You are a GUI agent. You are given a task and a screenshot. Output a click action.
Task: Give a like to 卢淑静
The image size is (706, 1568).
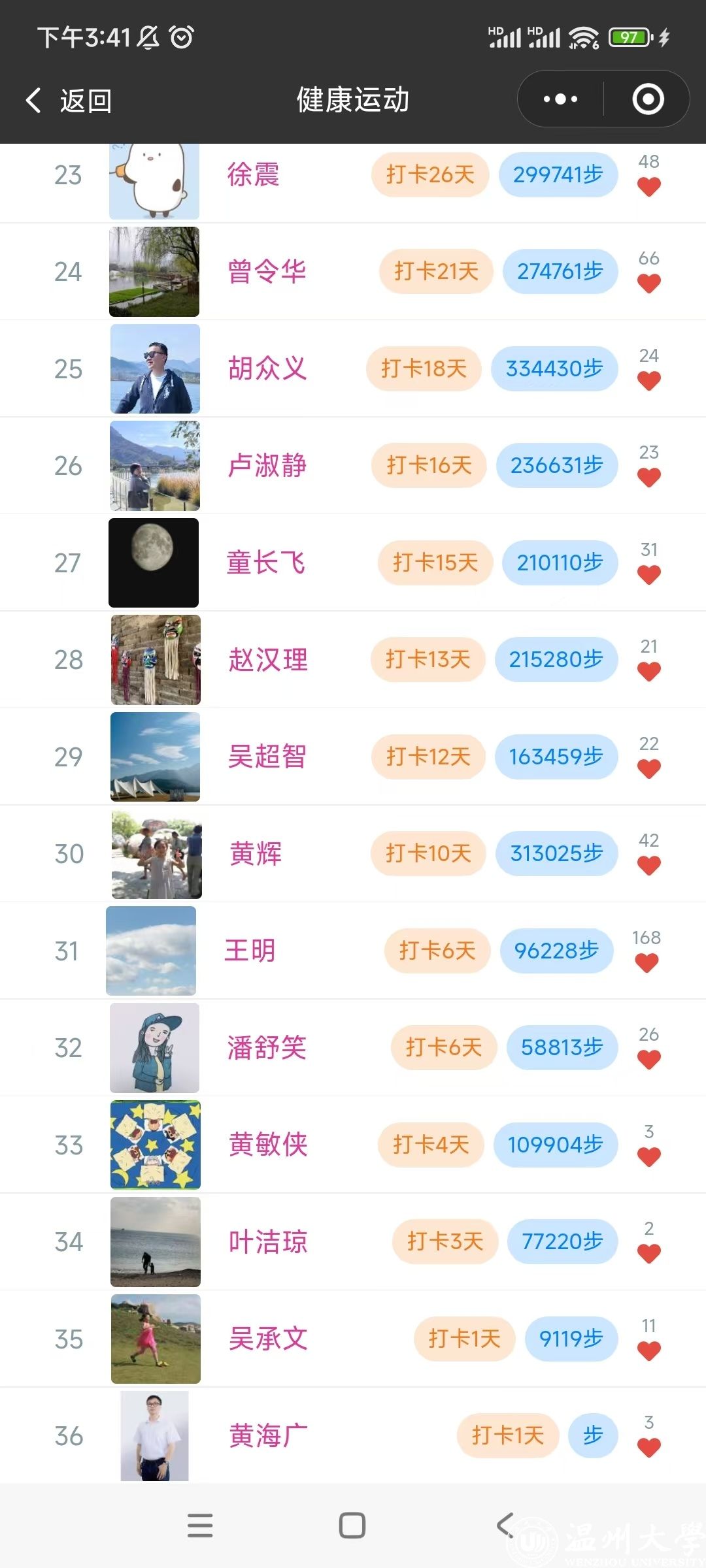649,478
